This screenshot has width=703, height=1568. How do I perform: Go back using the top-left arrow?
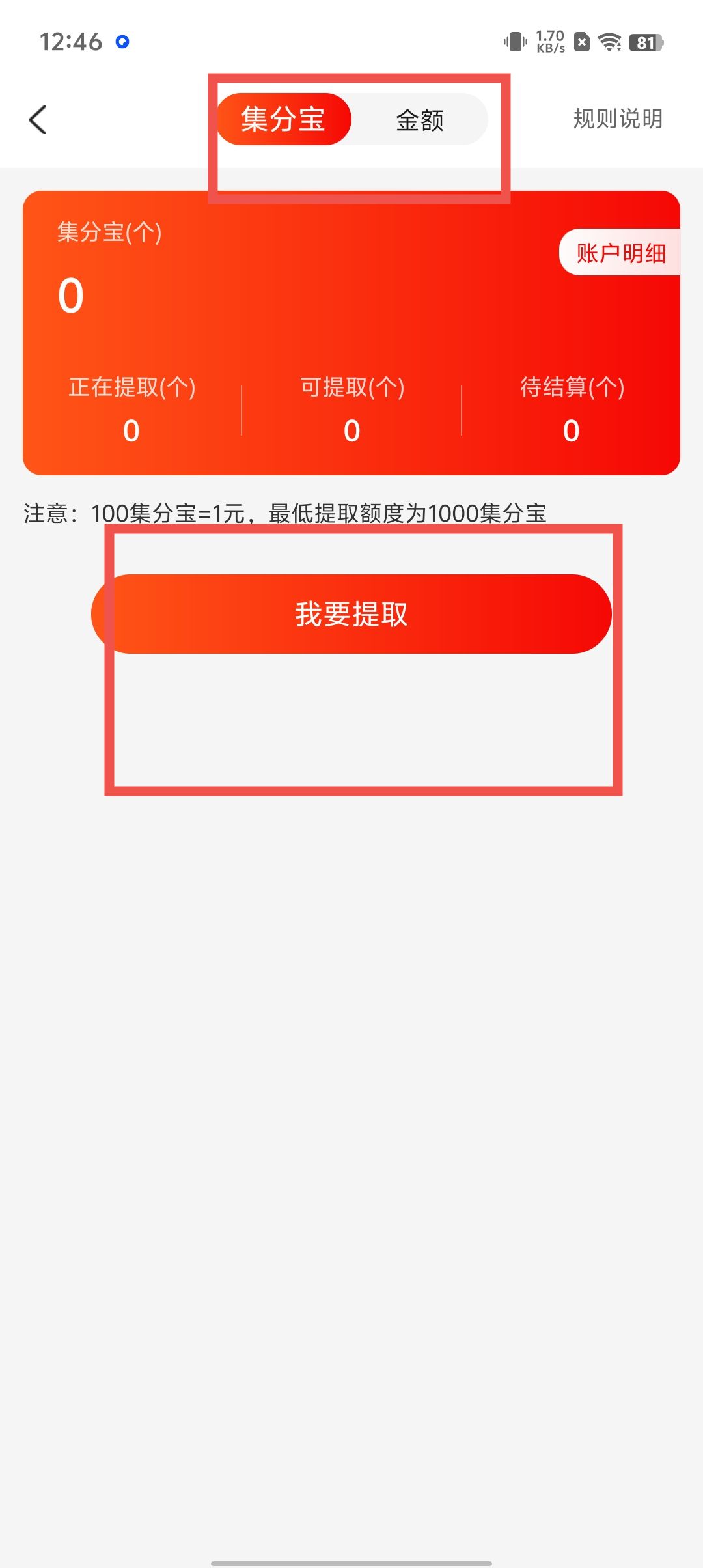tap(38, 120)
